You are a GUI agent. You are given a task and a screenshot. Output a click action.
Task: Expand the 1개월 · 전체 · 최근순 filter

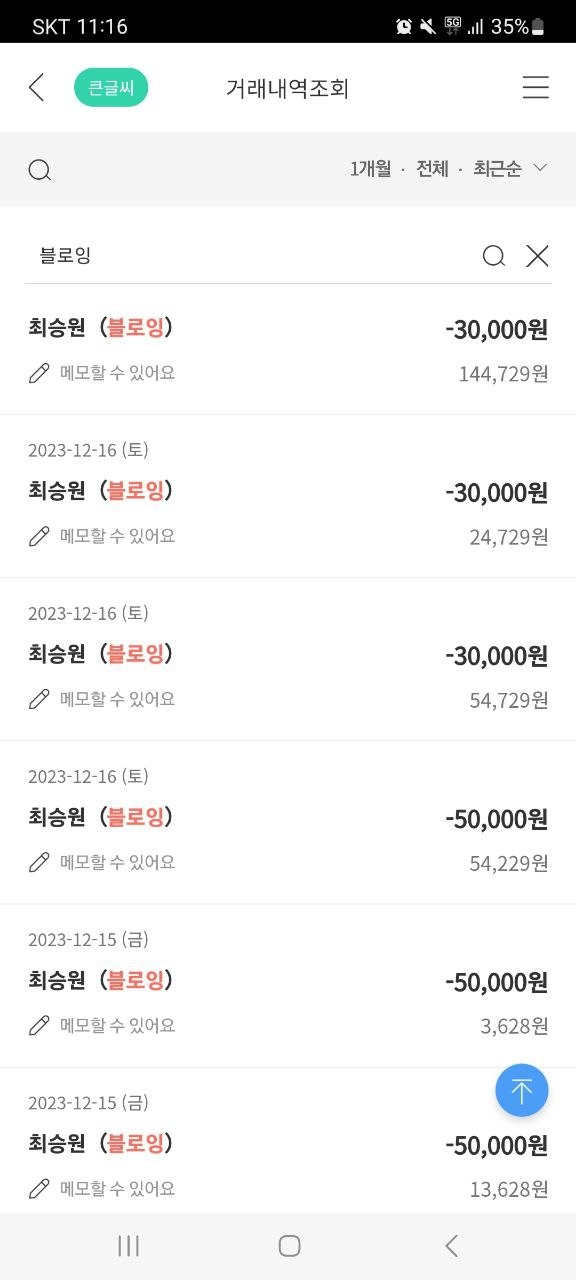(x=448, y=169)
